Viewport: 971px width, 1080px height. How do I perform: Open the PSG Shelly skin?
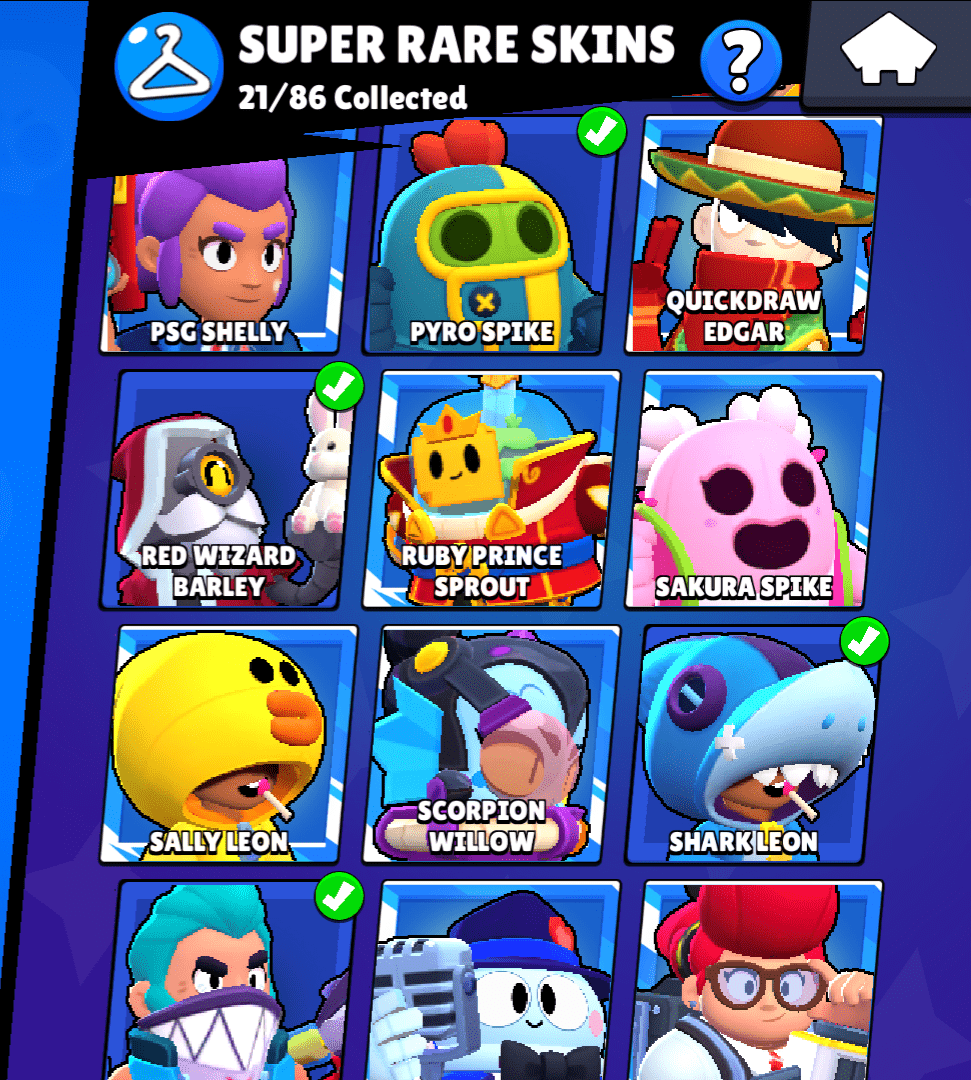[228, 260]
